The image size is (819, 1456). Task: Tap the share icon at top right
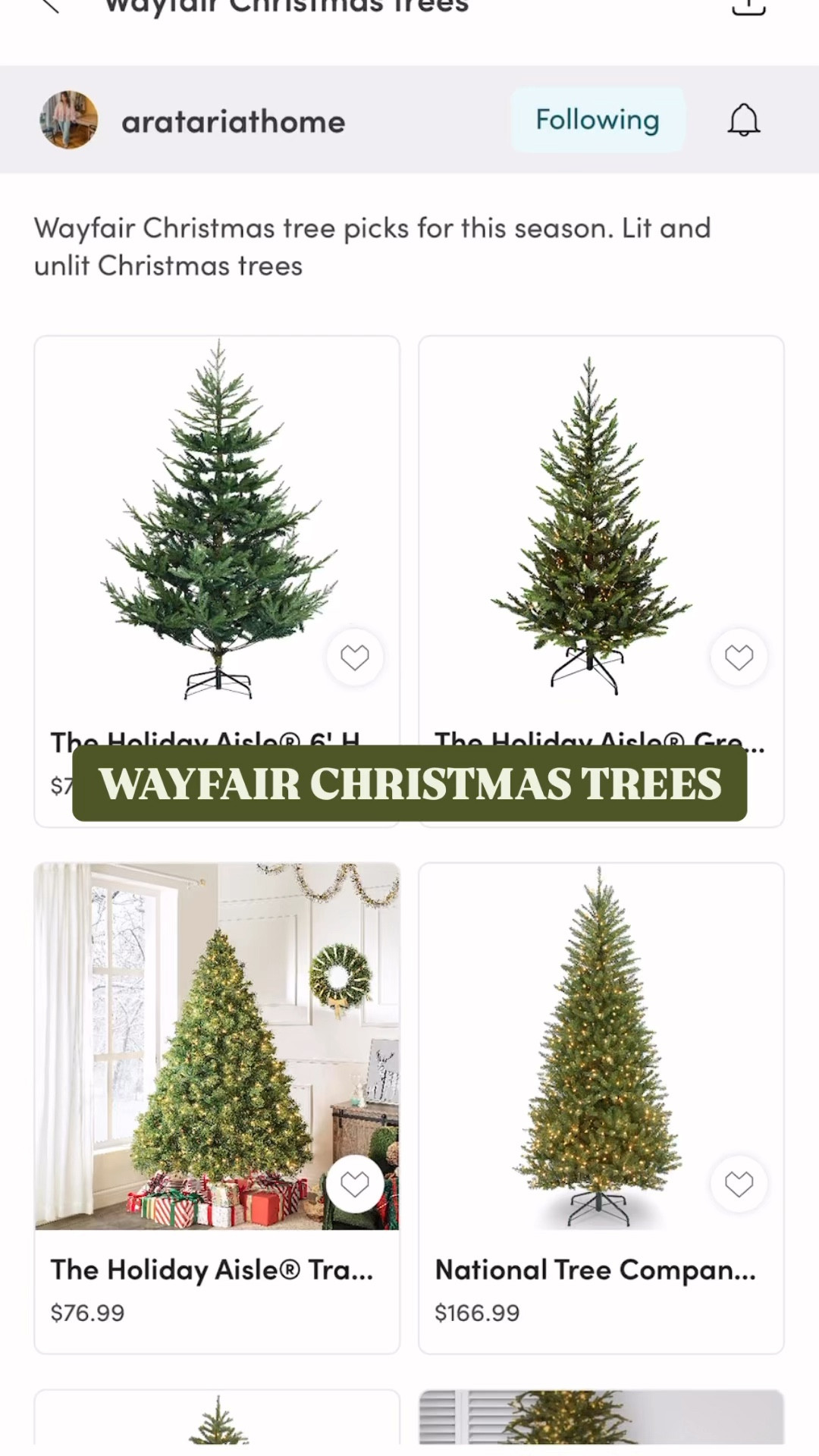tap(749, 8)
